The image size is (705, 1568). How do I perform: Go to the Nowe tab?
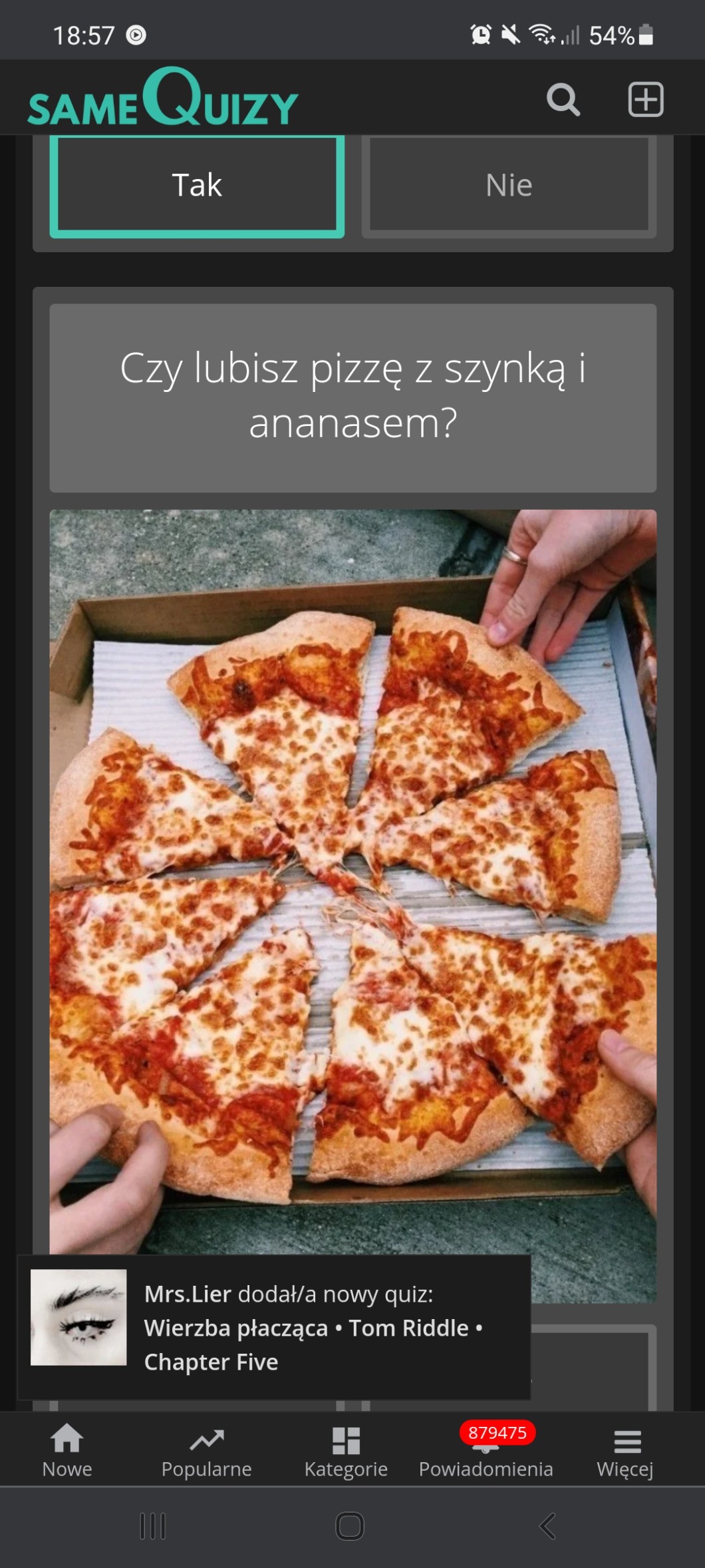[67, 1452]
